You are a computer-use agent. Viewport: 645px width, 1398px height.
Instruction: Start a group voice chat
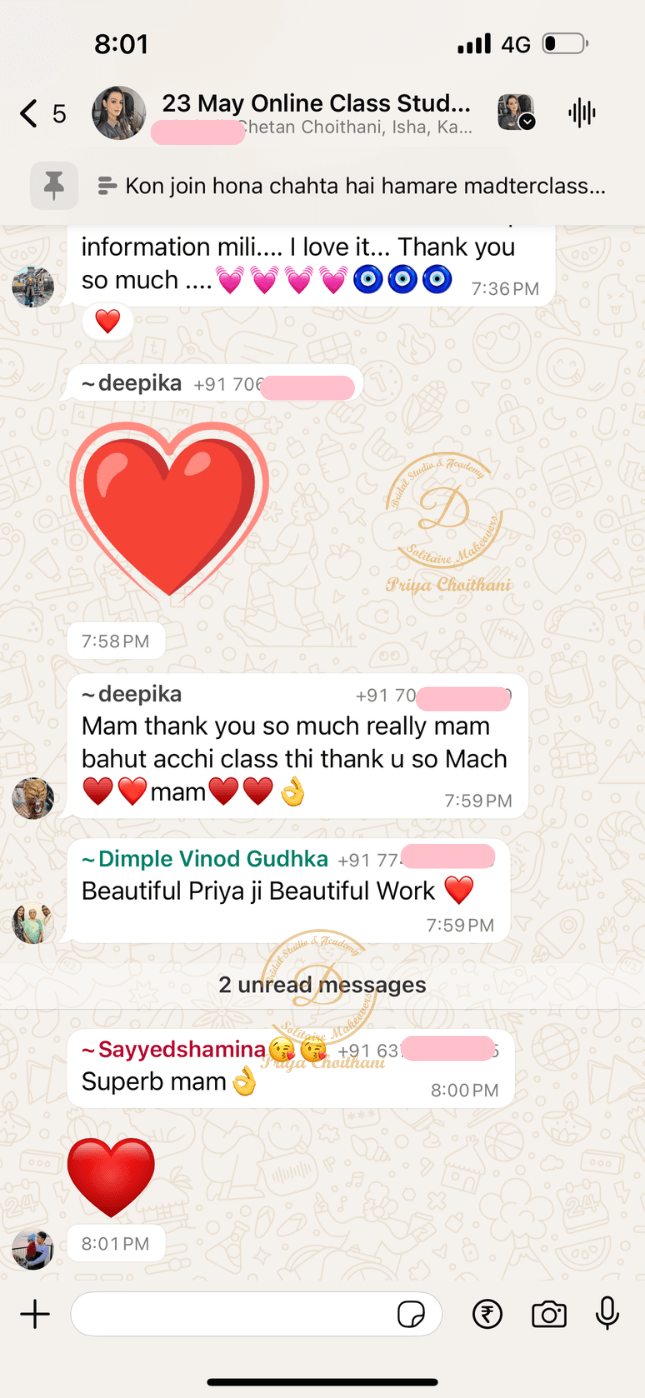pyautogui.click(x=582, y=113)
